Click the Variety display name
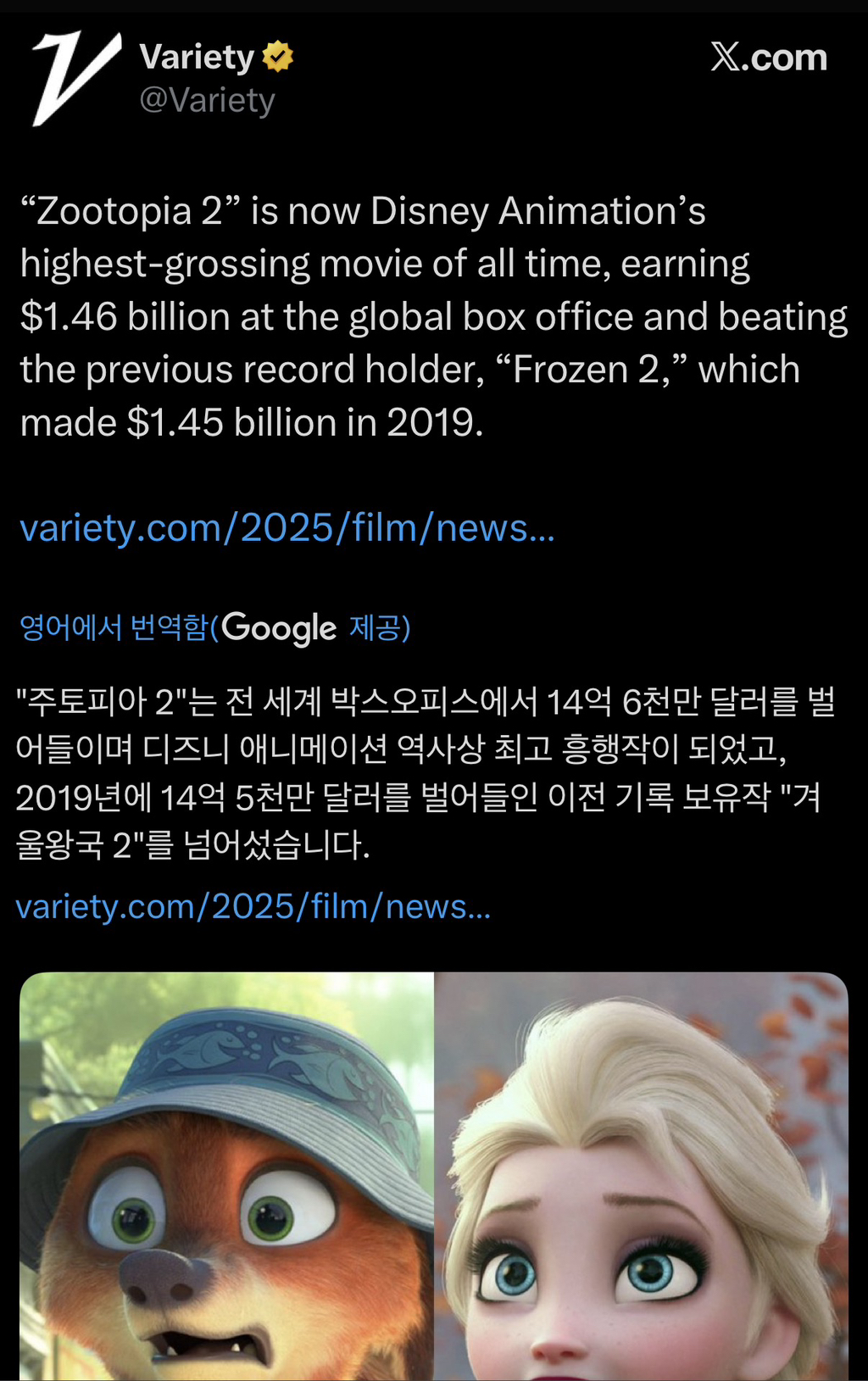This screenshot has width=868, height=1381. (198, 56)
